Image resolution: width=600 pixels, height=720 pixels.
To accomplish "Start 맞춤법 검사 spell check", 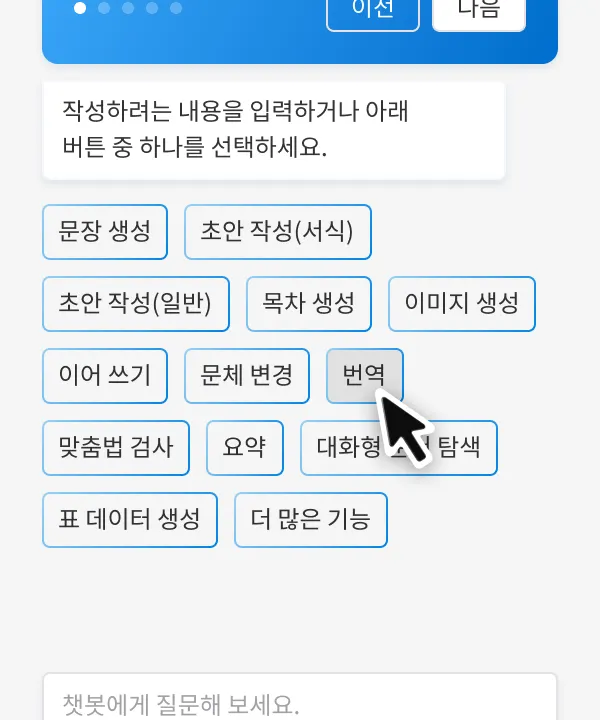I will click(116, 448).
